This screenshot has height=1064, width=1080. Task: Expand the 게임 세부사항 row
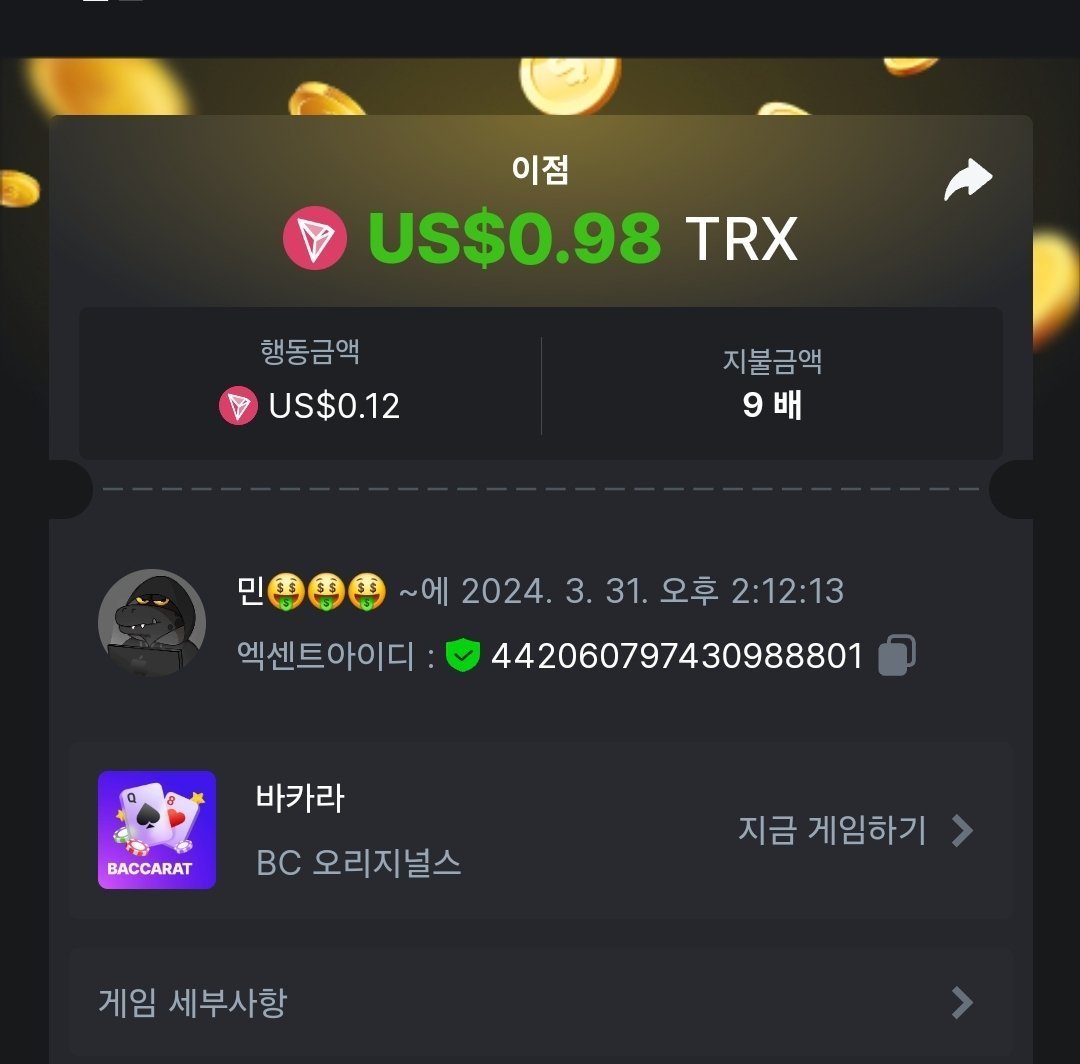click(540, 1002)
